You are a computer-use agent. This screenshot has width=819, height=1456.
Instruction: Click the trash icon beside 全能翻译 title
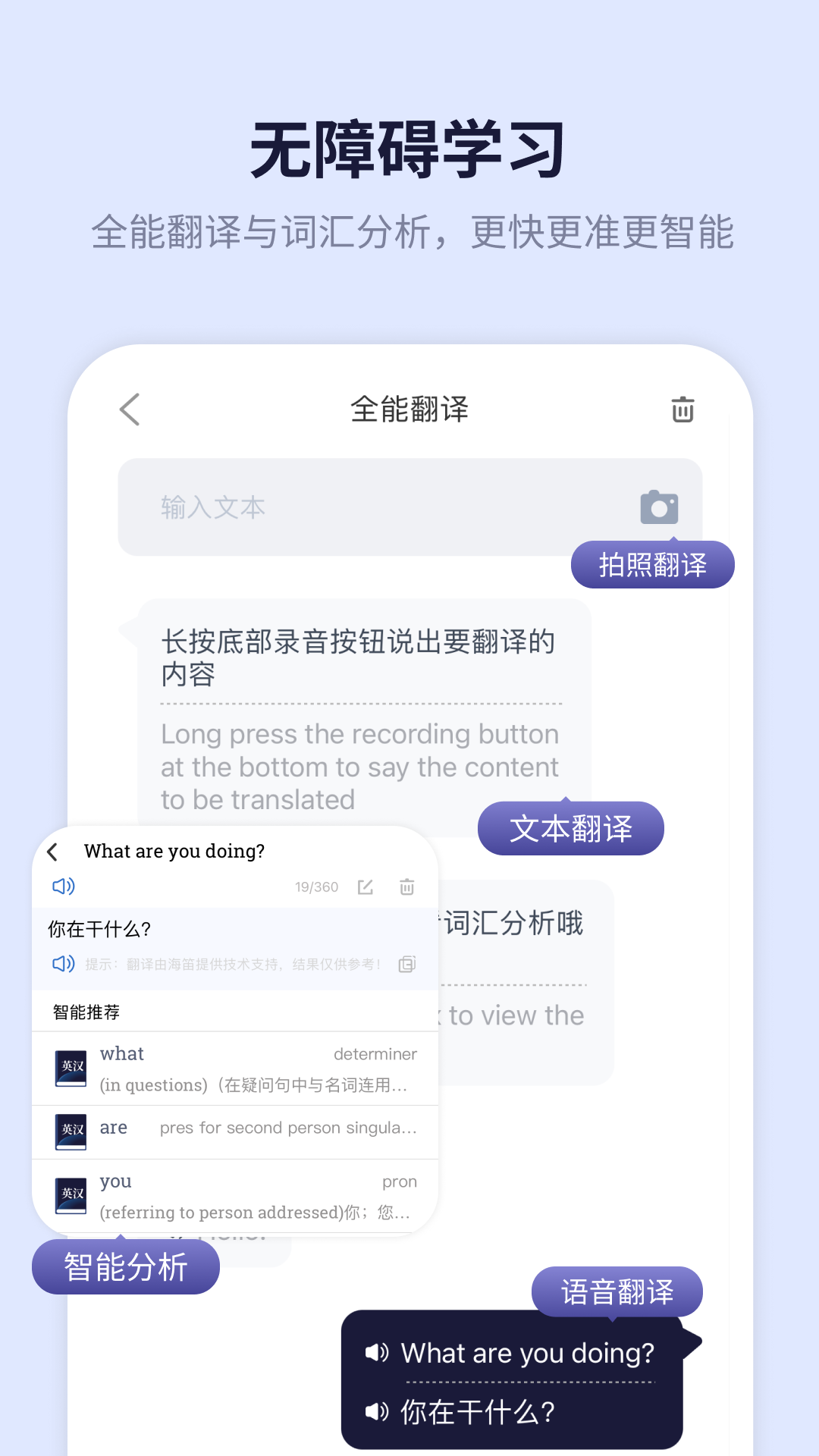682,409
